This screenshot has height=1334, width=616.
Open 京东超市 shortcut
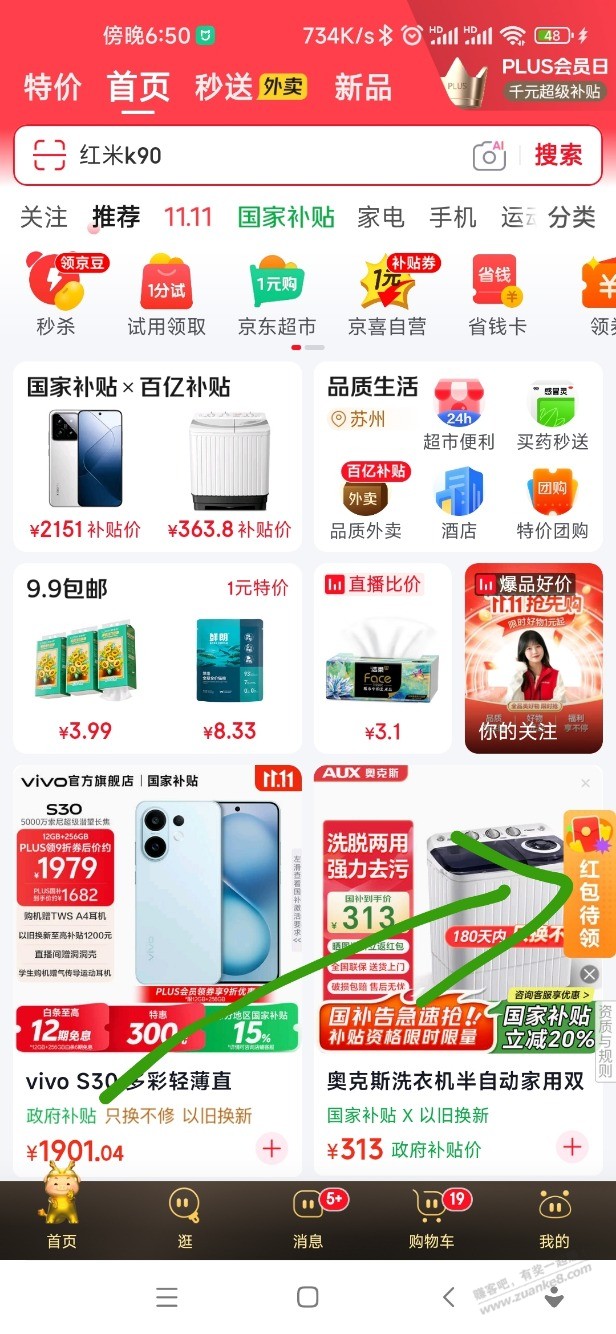276,295
